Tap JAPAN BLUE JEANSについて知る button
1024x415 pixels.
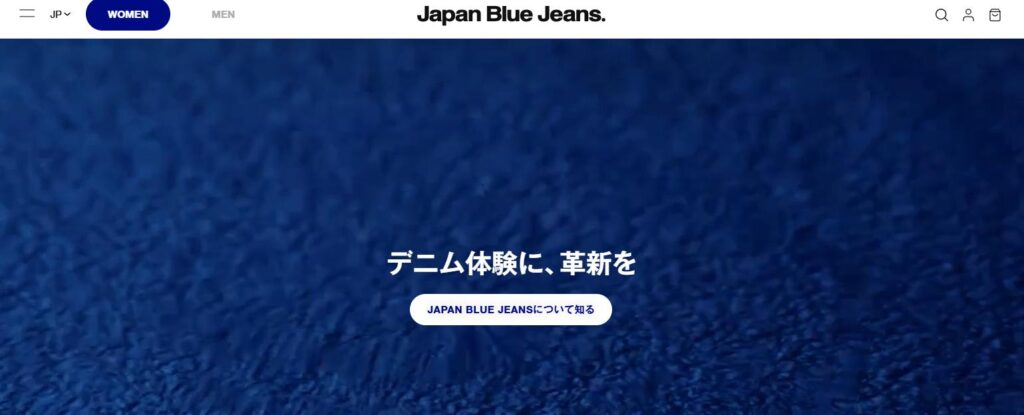[510, 310]
